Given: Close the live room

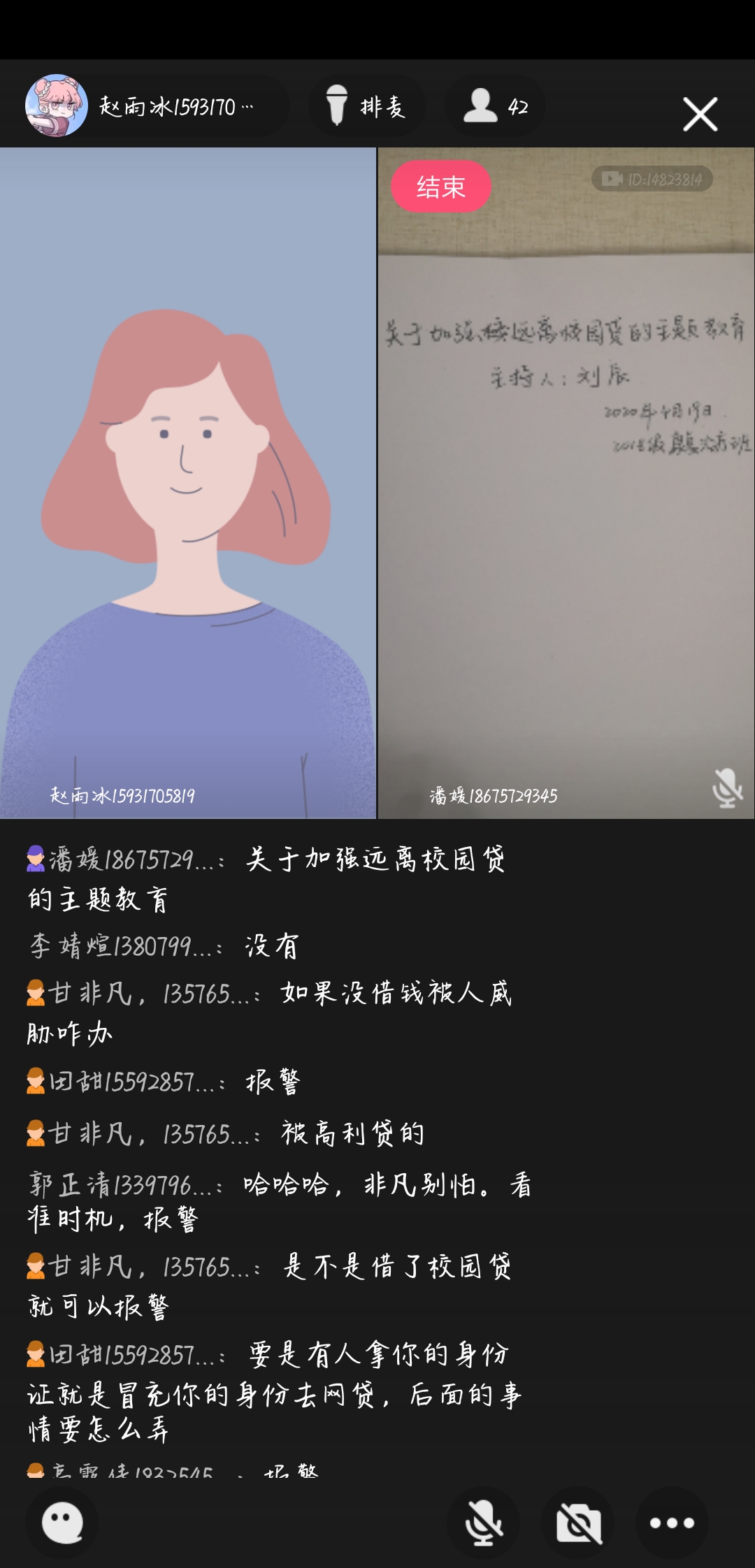Looking at the screenshot, I should pos(700,114).
